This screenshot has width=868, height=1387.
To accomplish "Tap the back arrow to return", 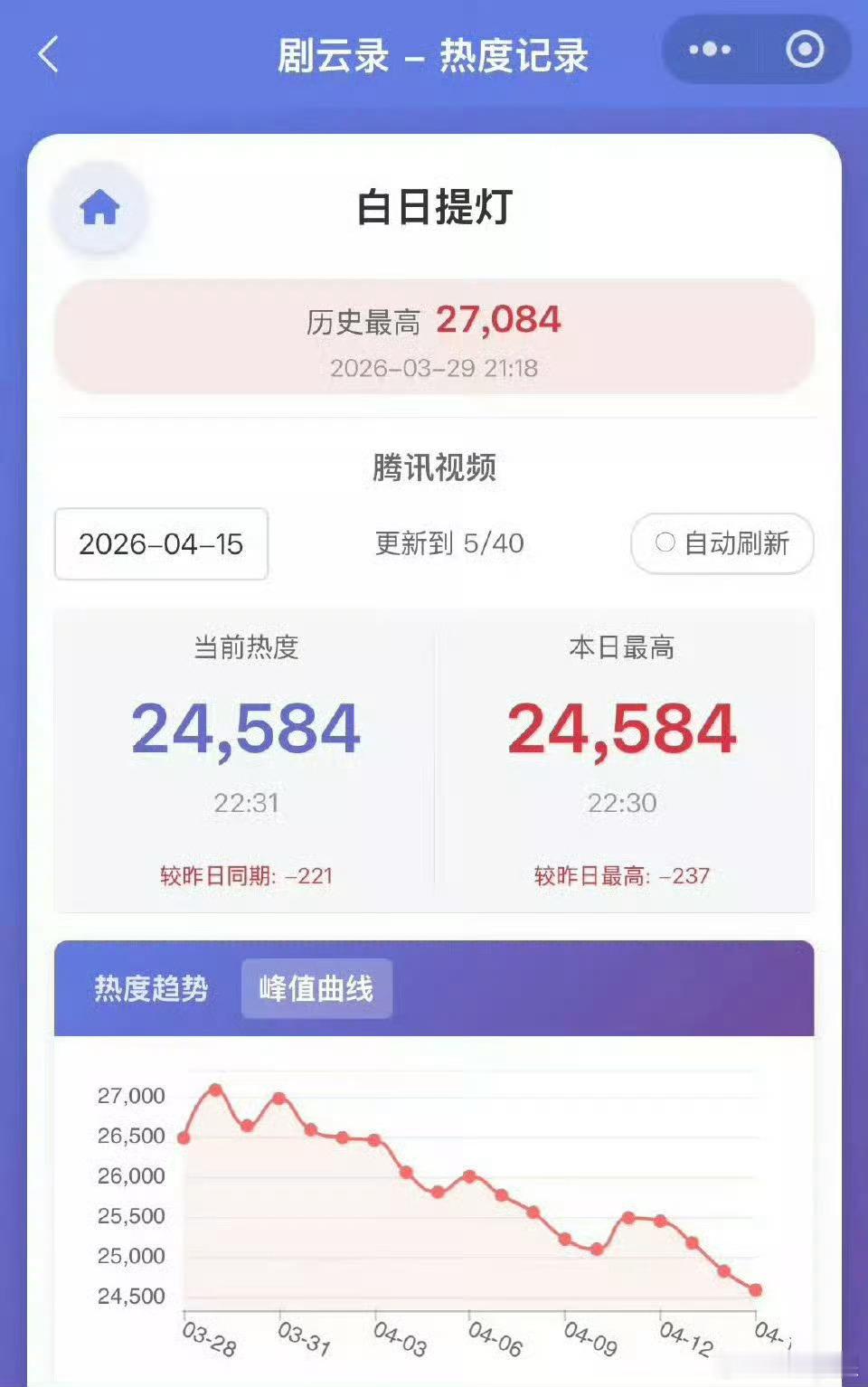I will (x=47, y=54).
